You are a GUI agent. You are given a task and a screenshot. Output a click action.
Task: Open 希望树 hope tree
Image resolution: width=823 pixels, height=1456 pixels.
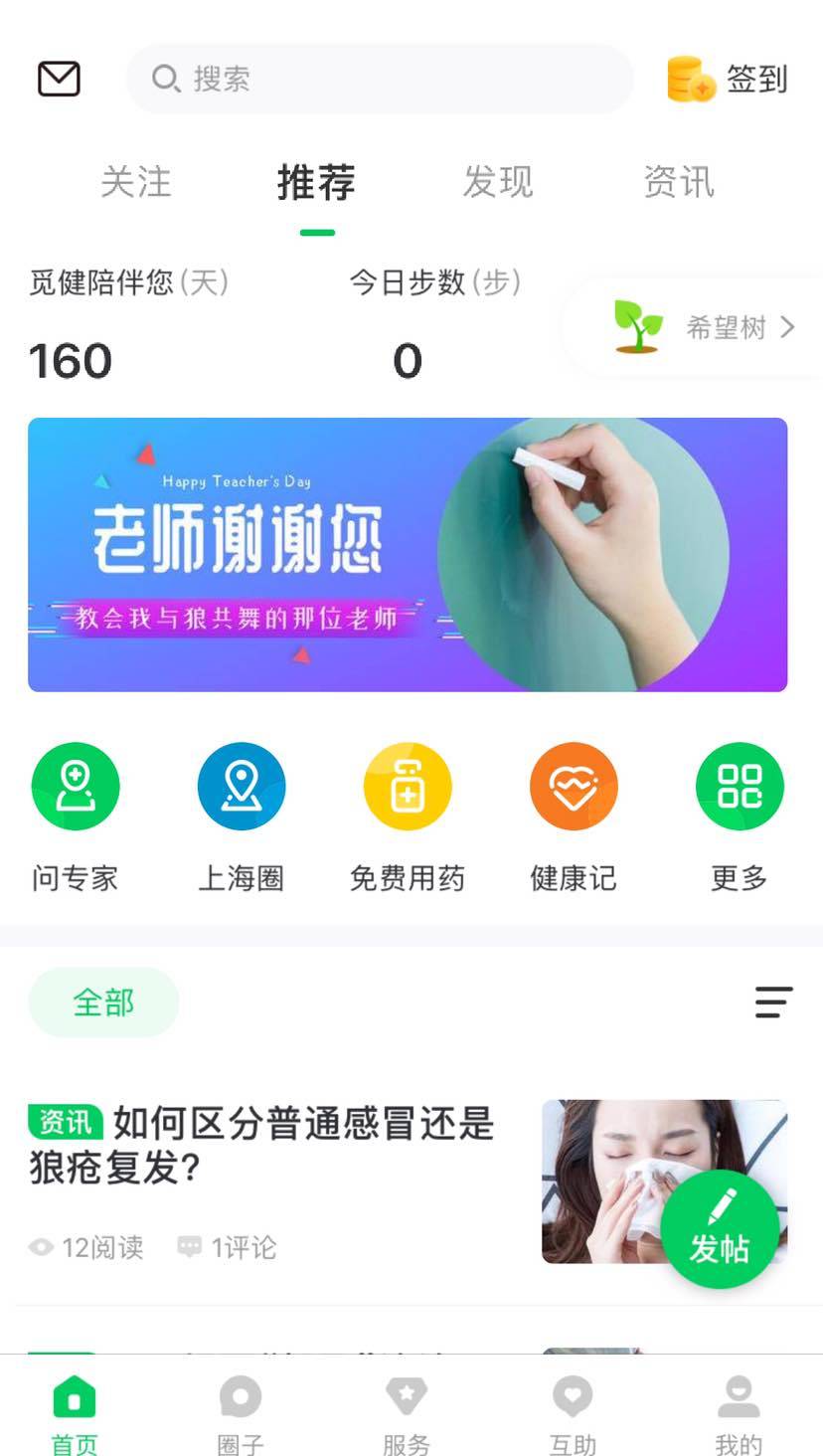click(703, 327)
